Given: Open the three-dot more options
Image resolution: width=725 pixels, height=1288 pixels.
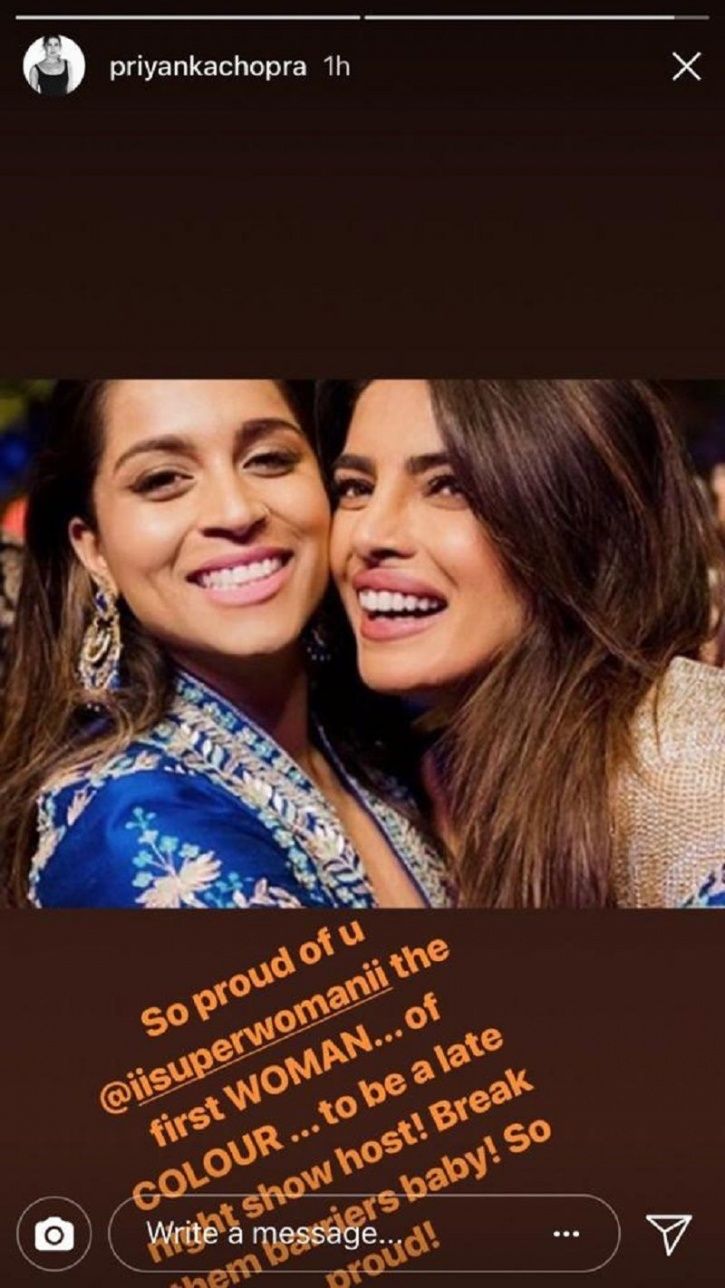Looking at the screenshot, I should (566, 1234).
